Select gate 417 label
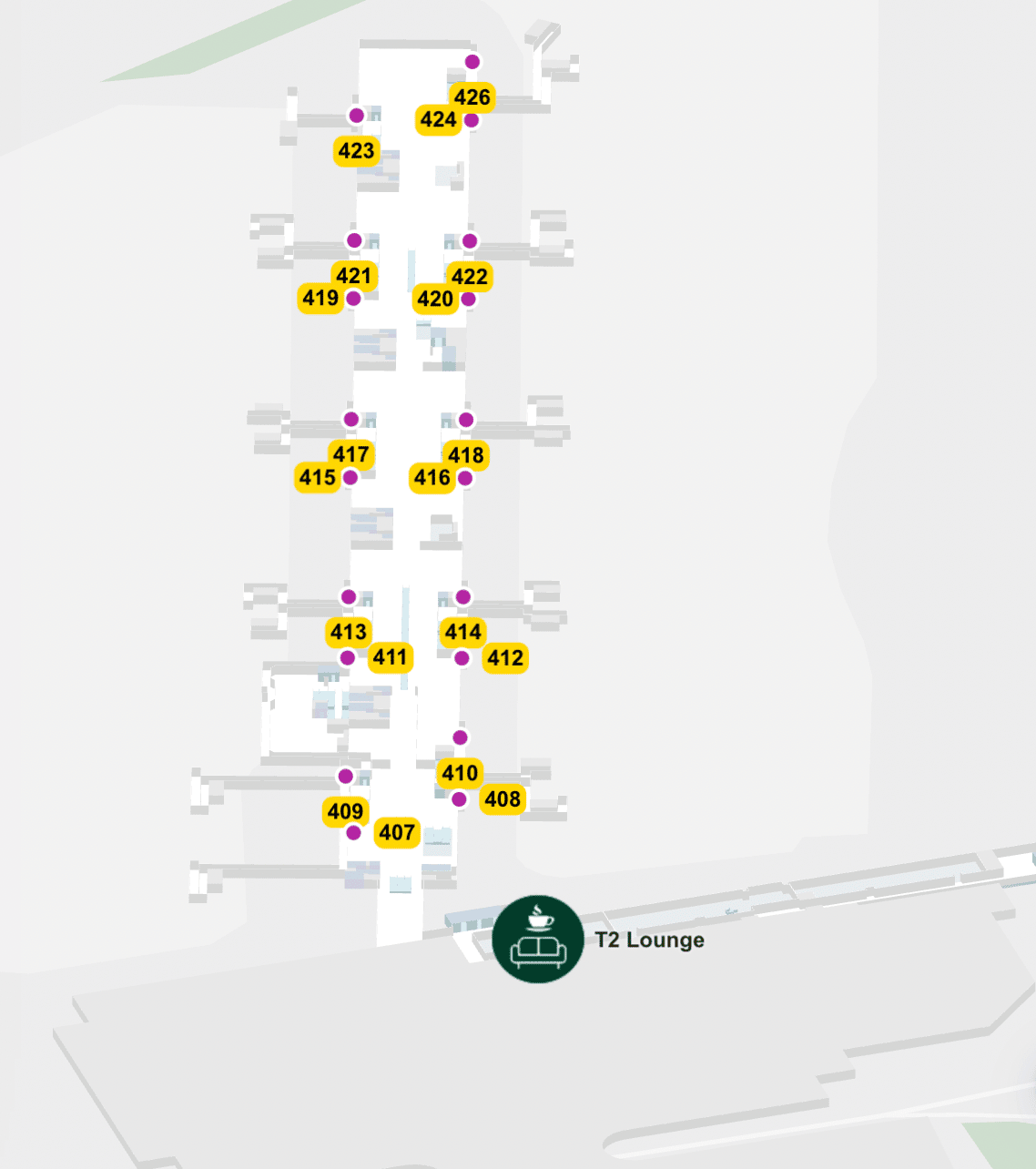This screenshot has width=1036, height=1169. 350,454
